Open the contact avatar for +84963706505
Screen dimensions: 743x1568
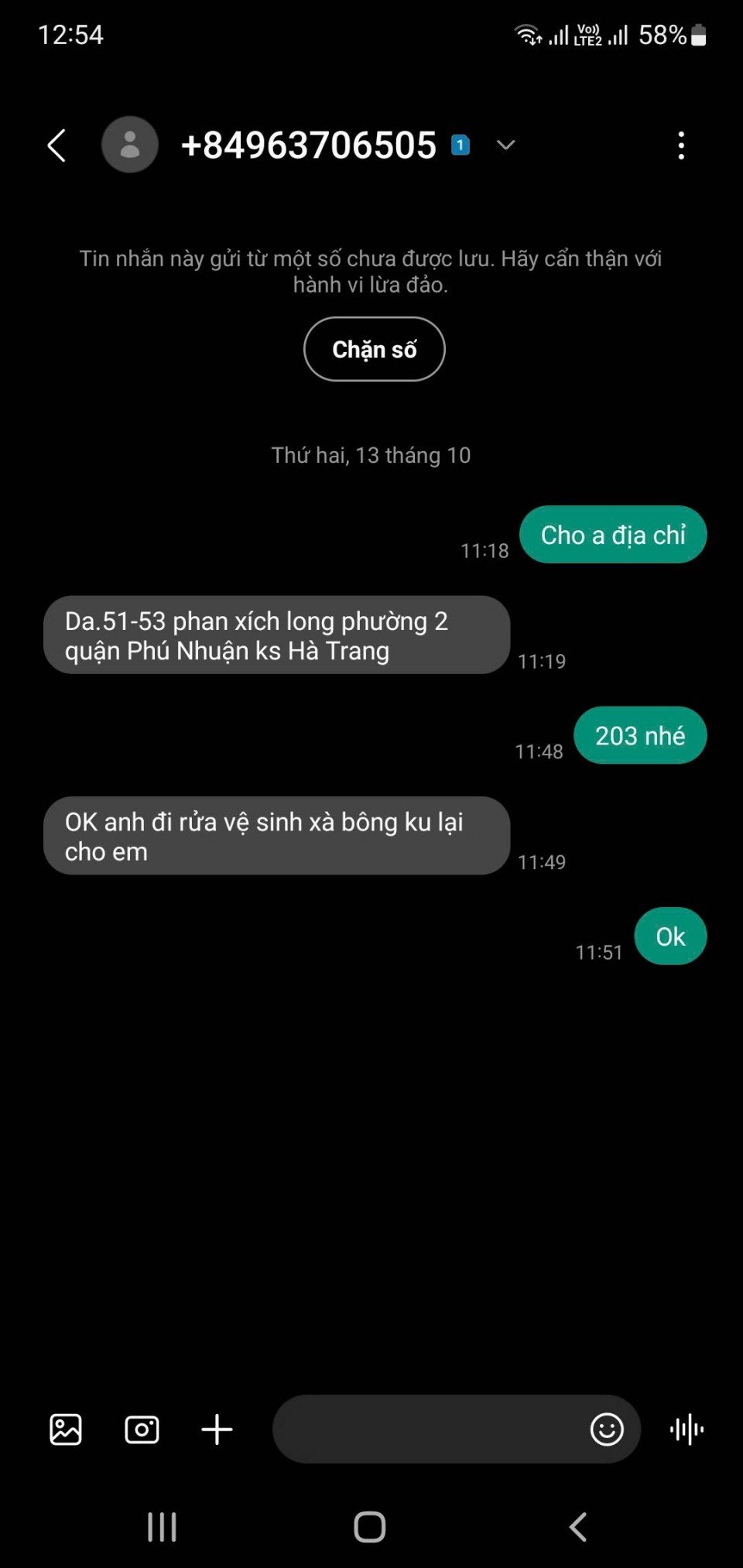click(129, 145)
